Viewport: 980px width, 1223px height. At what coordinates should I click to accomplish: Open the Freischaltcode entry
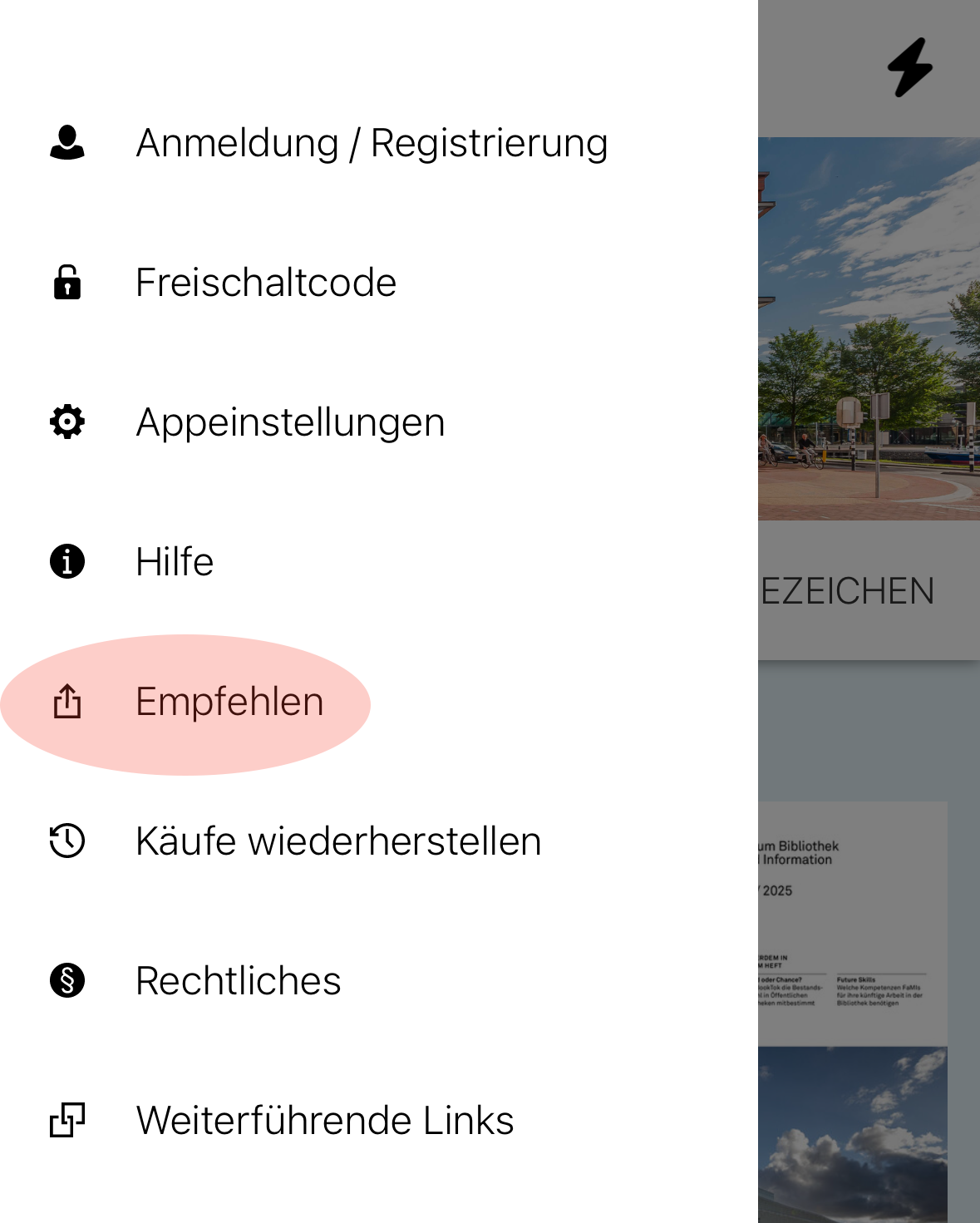[266, 283]
